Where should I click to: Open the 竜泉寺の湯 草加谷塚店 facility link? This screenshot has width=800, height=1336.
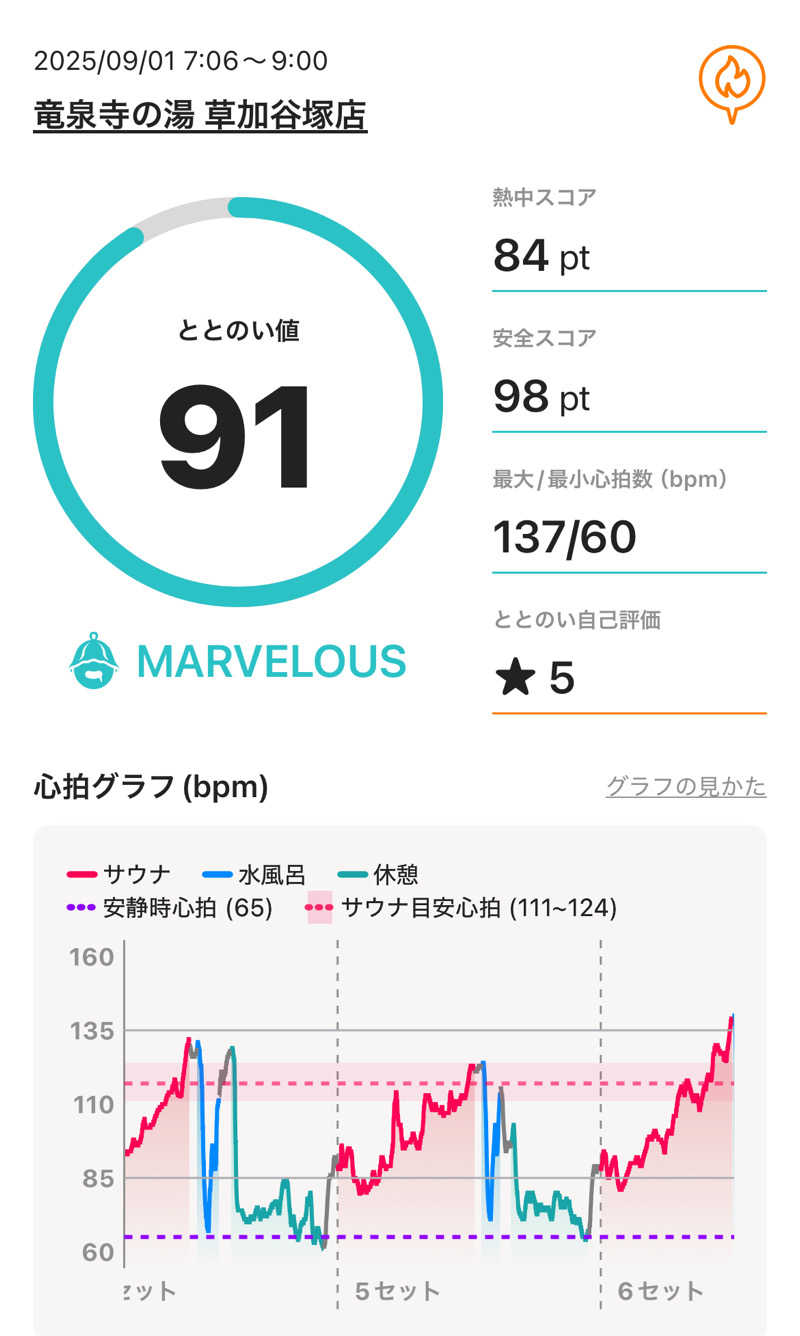200,116
